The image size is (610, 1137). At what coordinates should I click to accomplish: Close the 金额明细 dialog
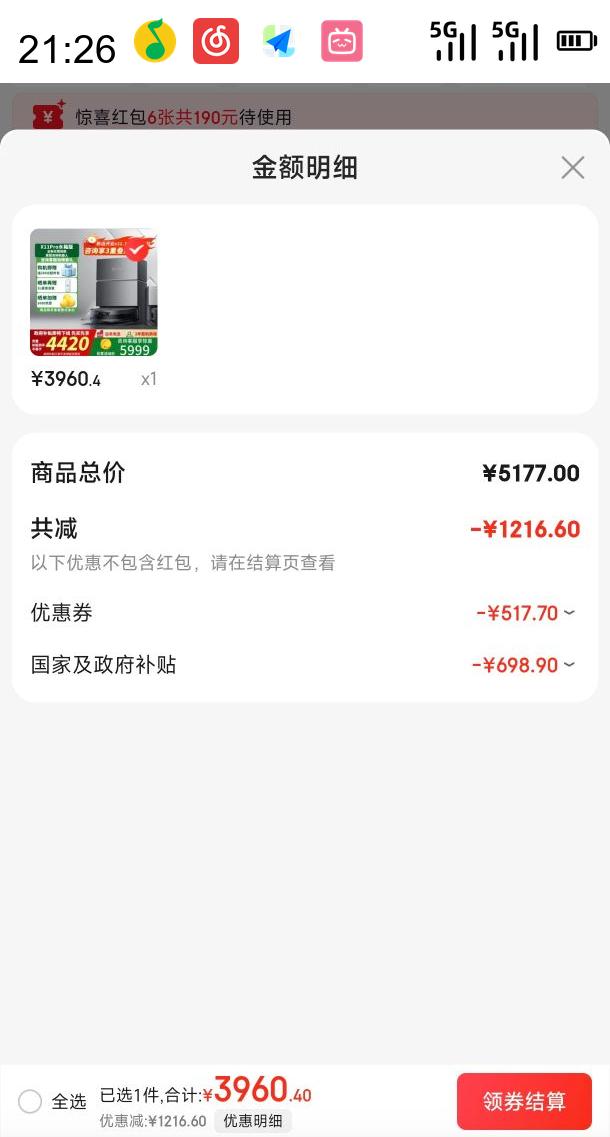572,167
